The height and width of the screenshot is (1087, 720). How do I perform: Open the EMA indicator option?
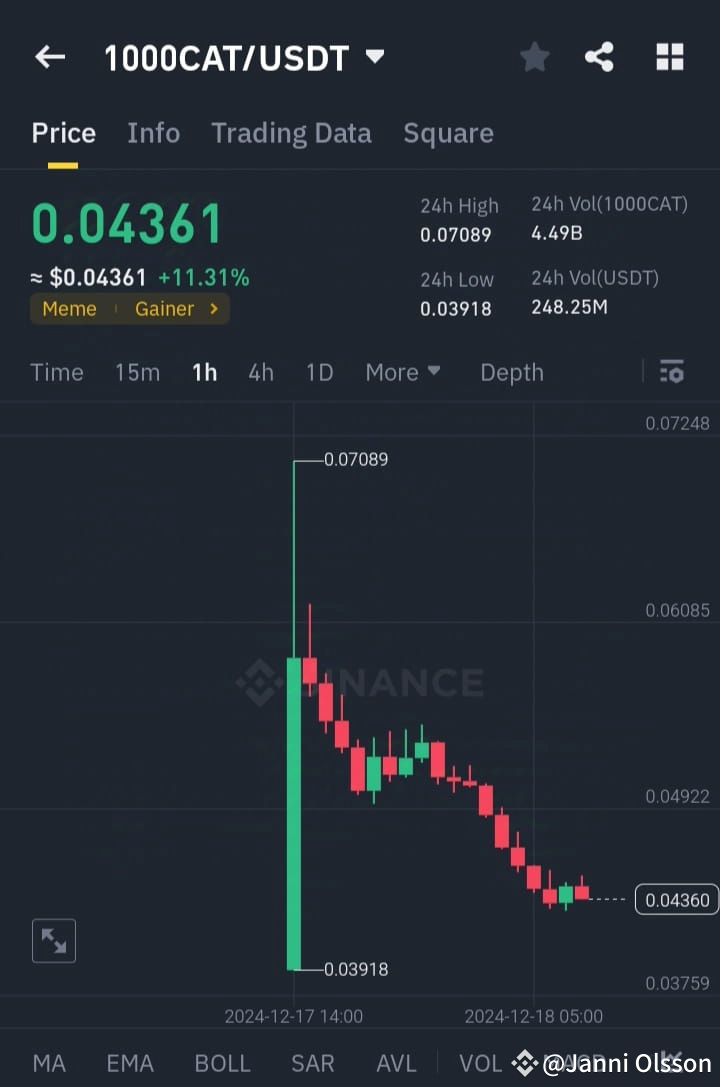click(130, 1063)
